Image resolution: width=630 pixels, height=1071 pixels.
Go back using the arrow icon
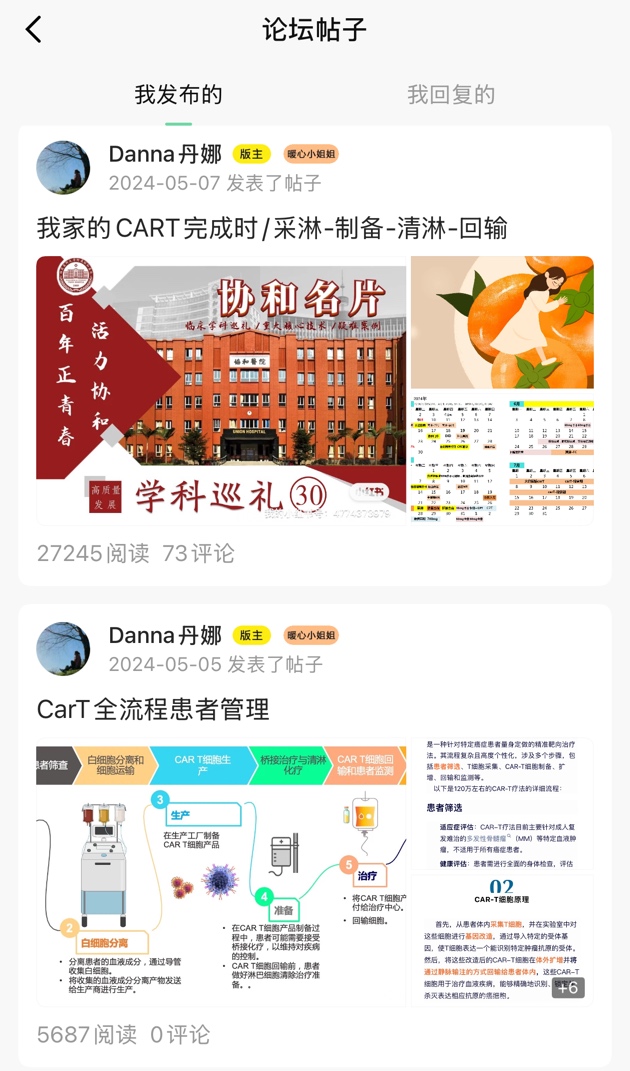(x=34, y=30)
